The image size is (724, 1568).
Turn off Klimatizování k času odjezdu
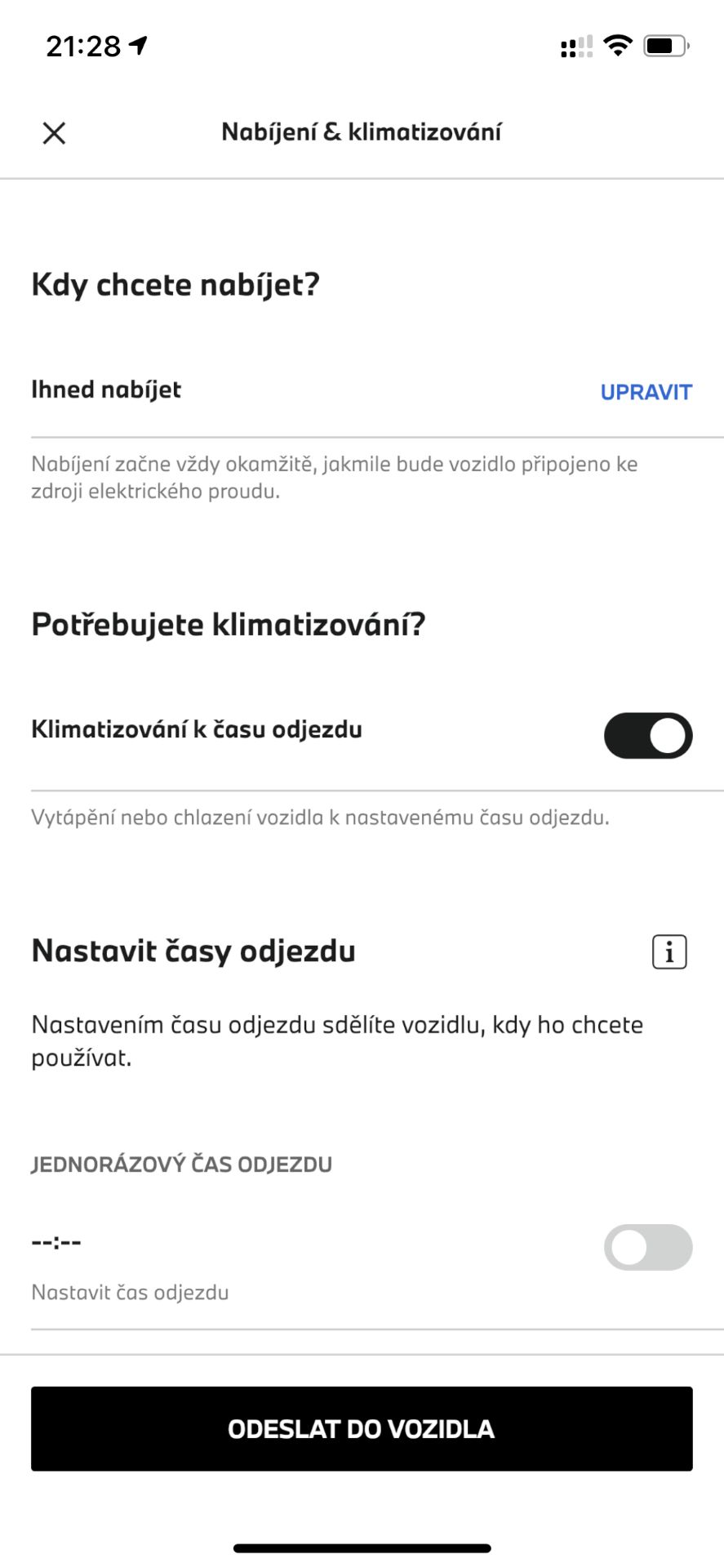click(648, 736)
